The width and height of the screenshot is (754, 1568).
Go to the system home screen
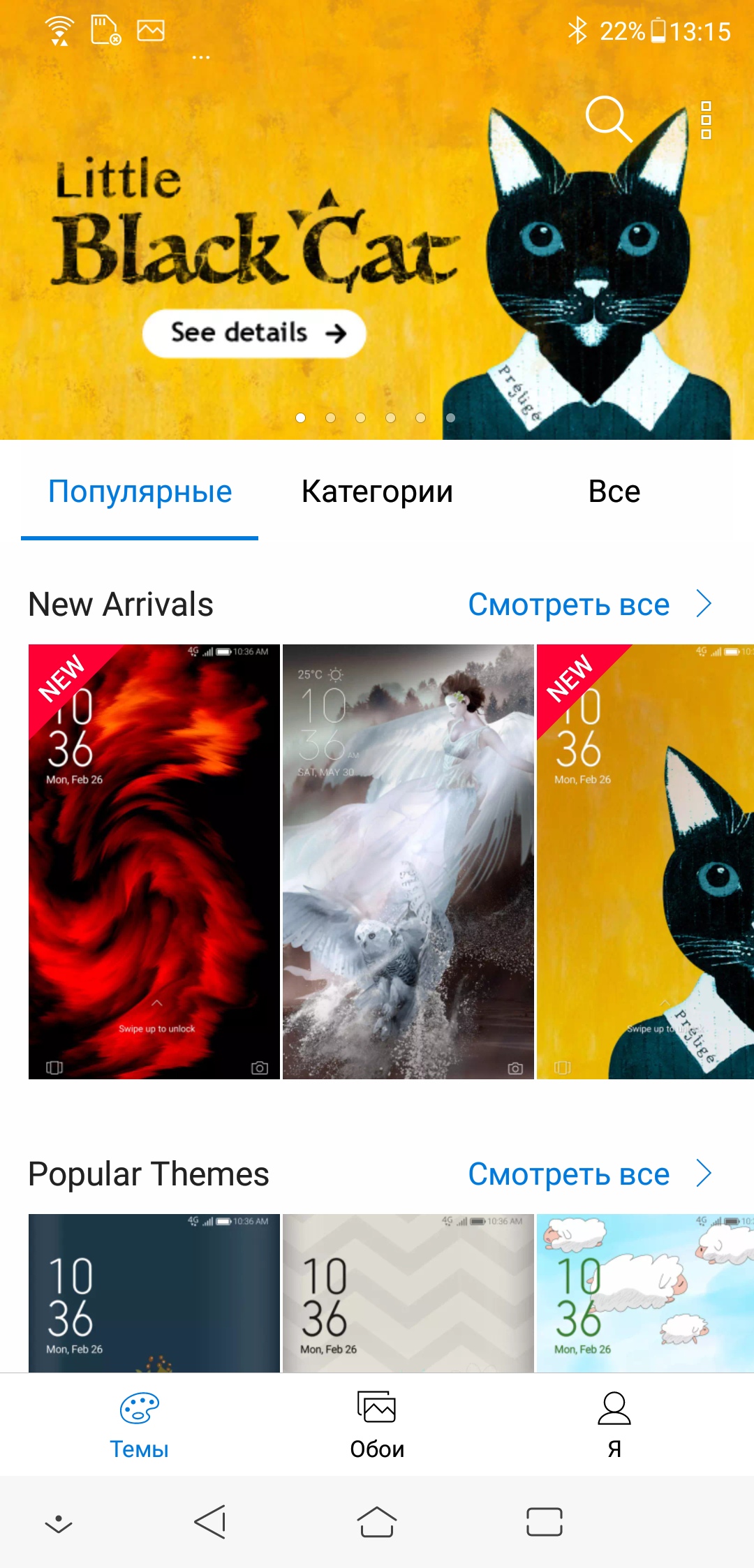(377, 1522)
